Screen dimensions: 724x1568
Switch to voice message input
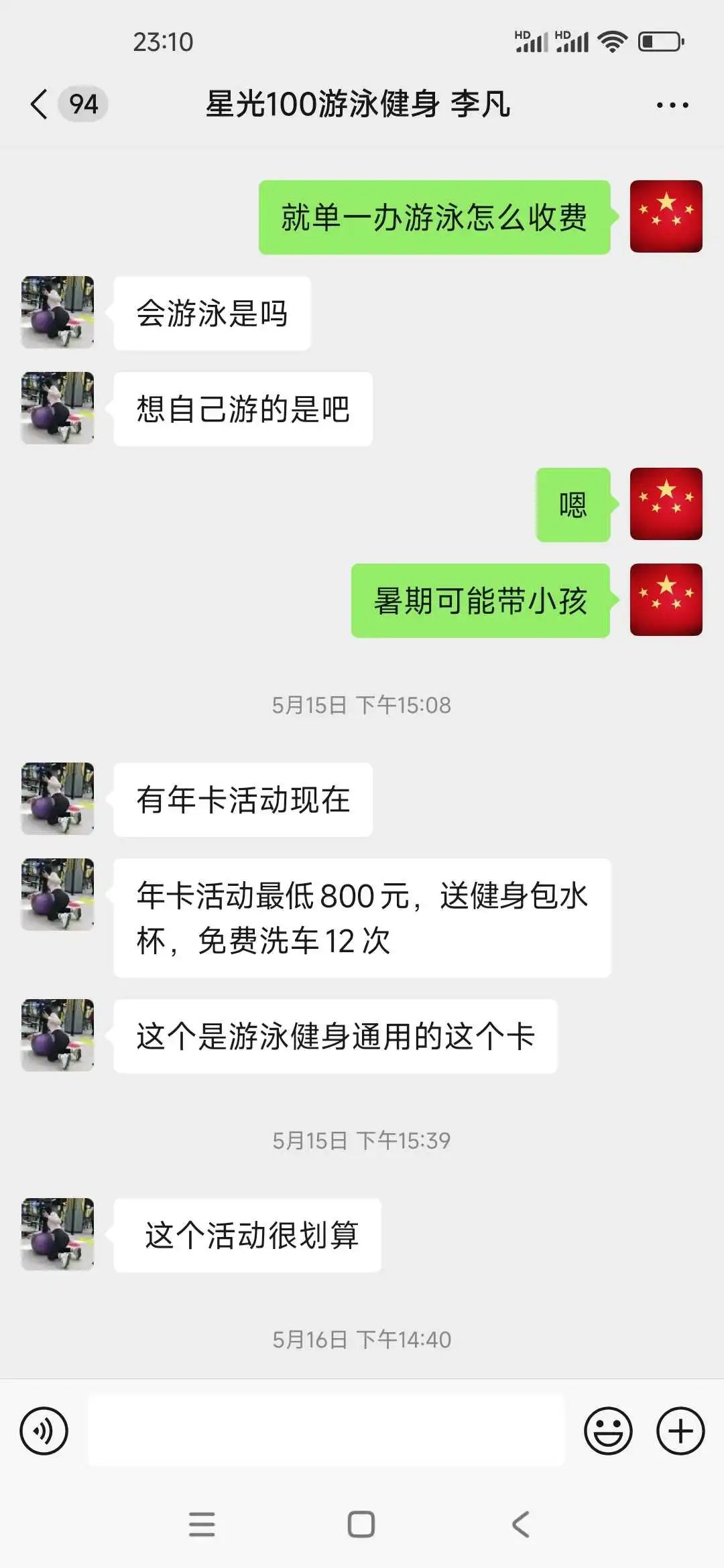[44, 1431]
